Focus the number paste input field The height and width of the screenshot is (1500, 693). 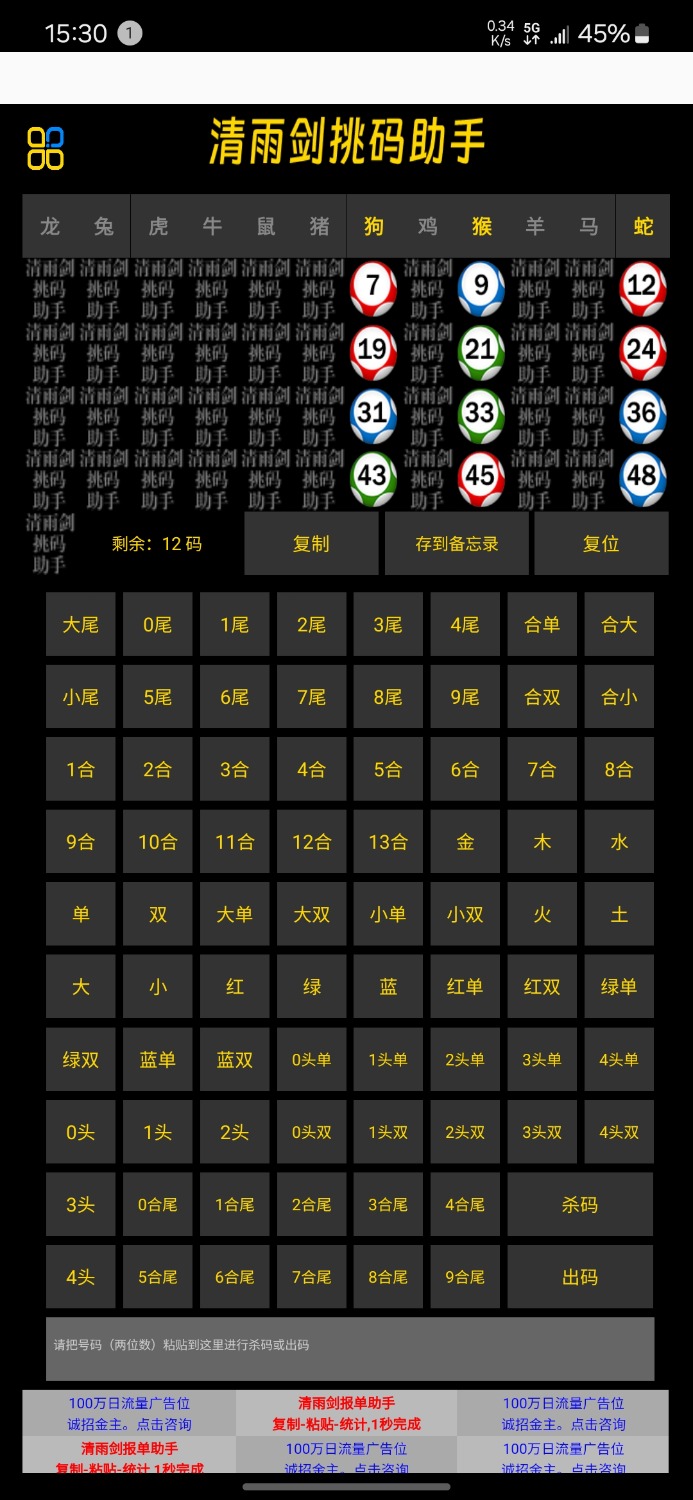350,1346
